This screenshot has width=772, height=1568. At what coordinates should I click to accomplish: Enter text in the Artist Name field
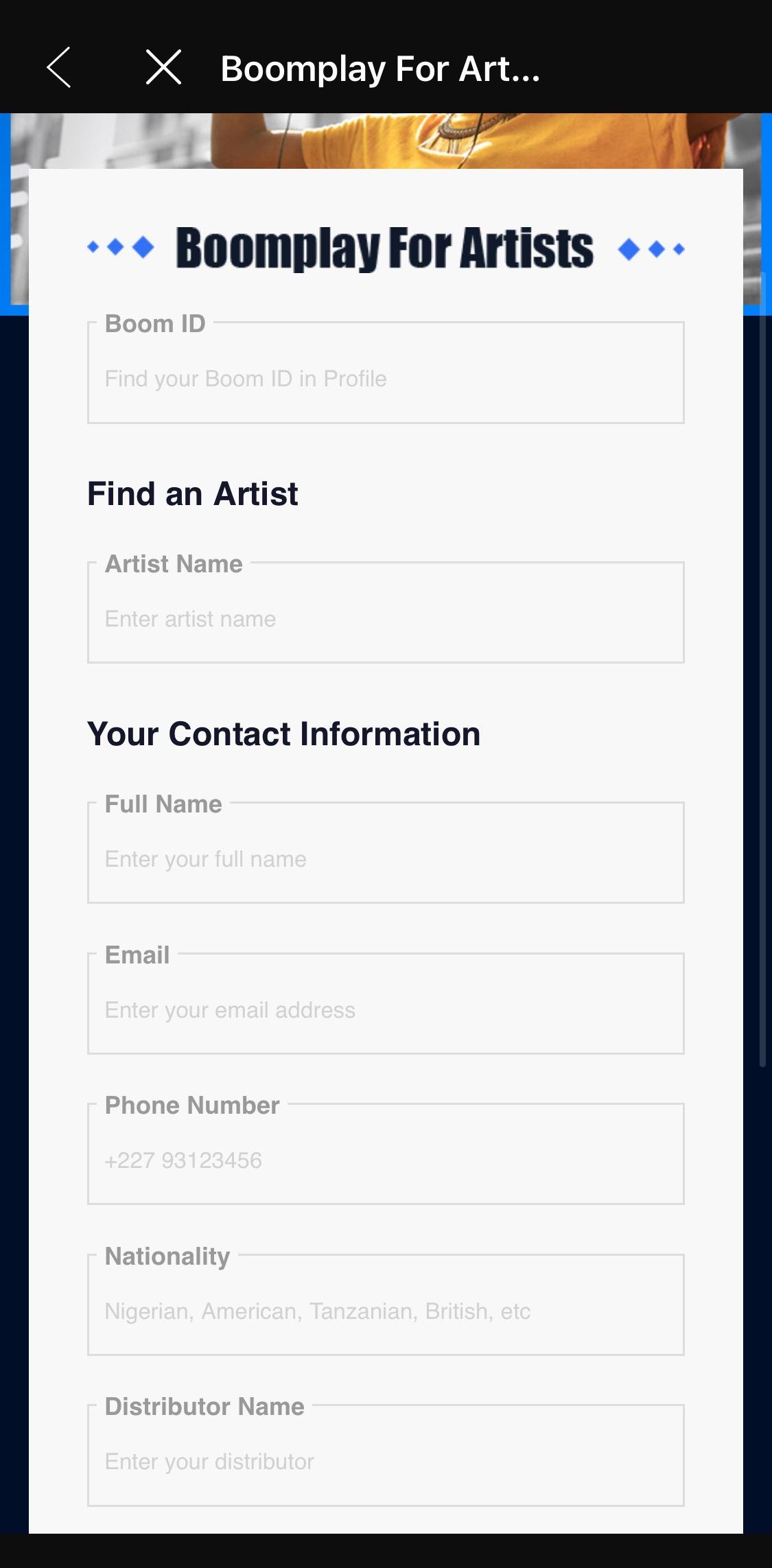[386, 612]
